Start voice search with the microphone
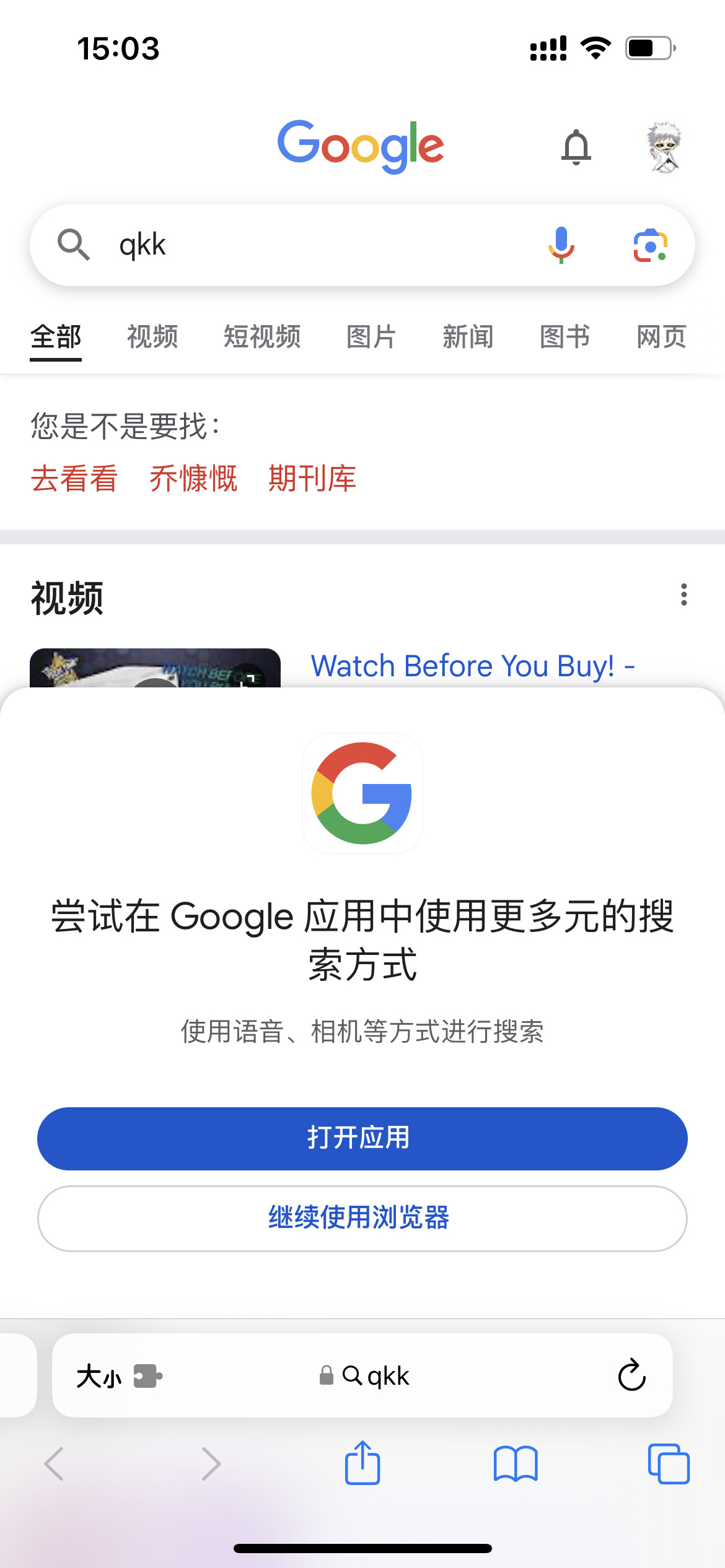Screen dimensions: 725x1568 click(x=561, y=245)
